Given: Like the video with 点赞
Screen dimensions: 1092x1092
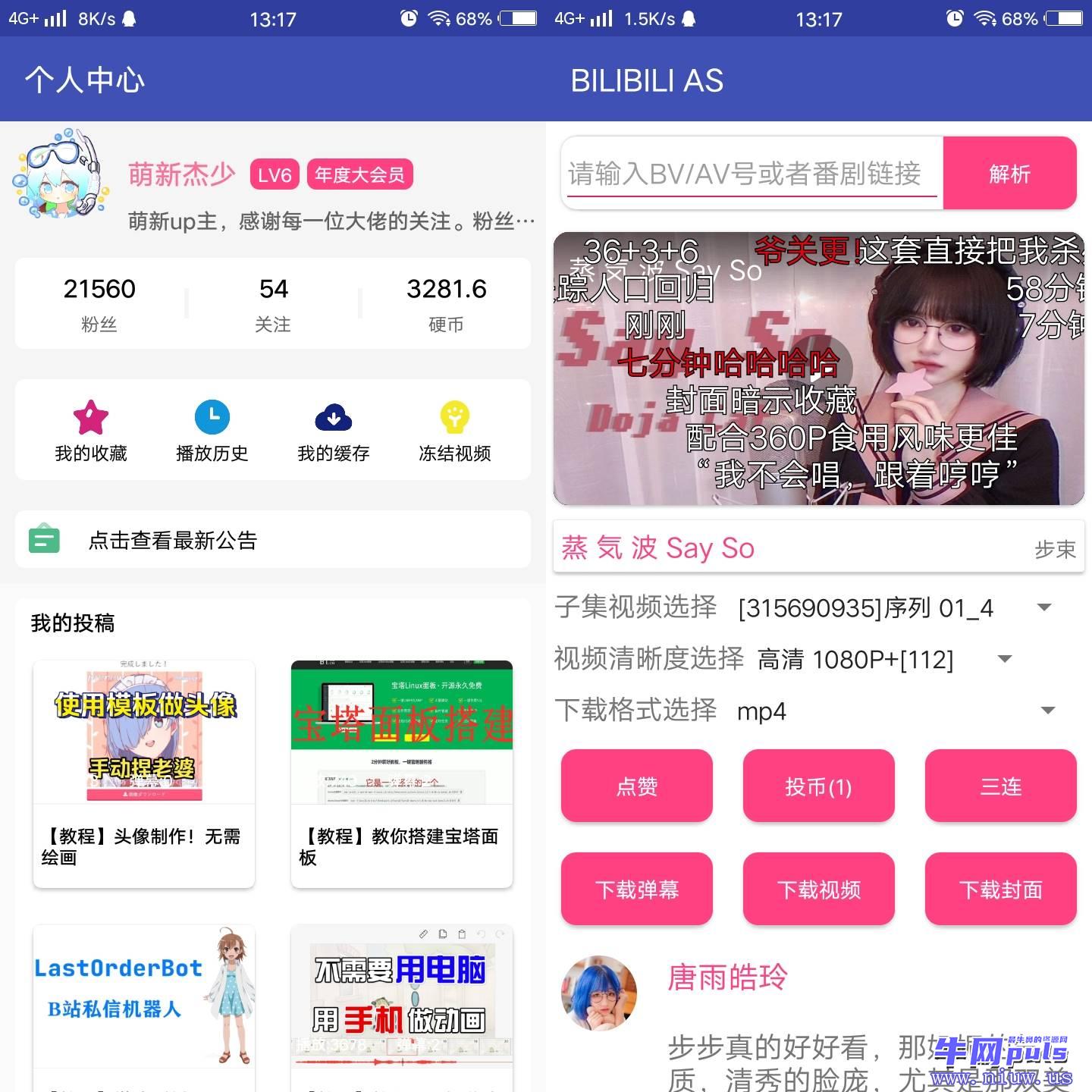Looking at the screenshot, I should point(637,786).
